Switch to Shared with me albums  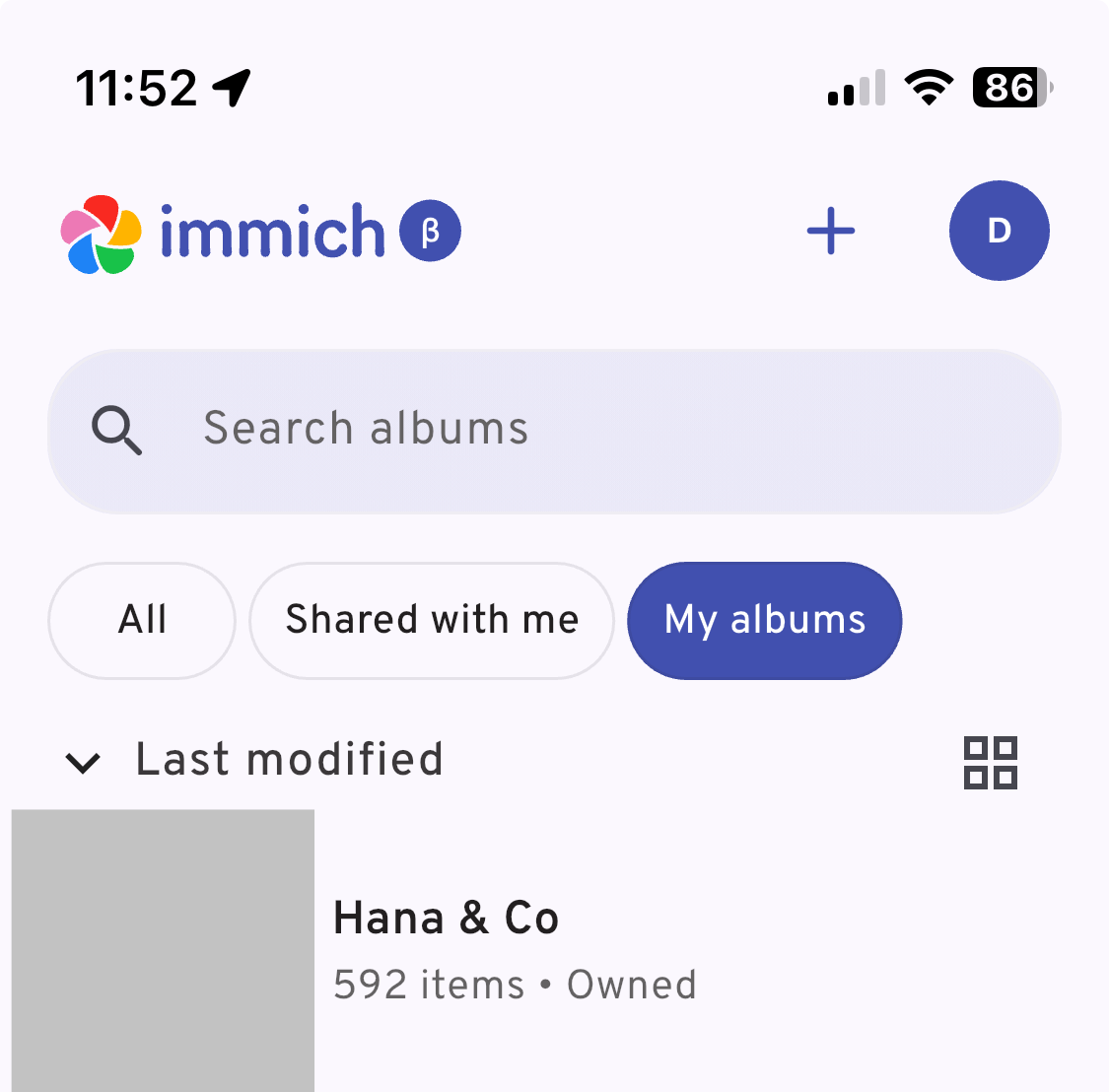tap(432, 620)
